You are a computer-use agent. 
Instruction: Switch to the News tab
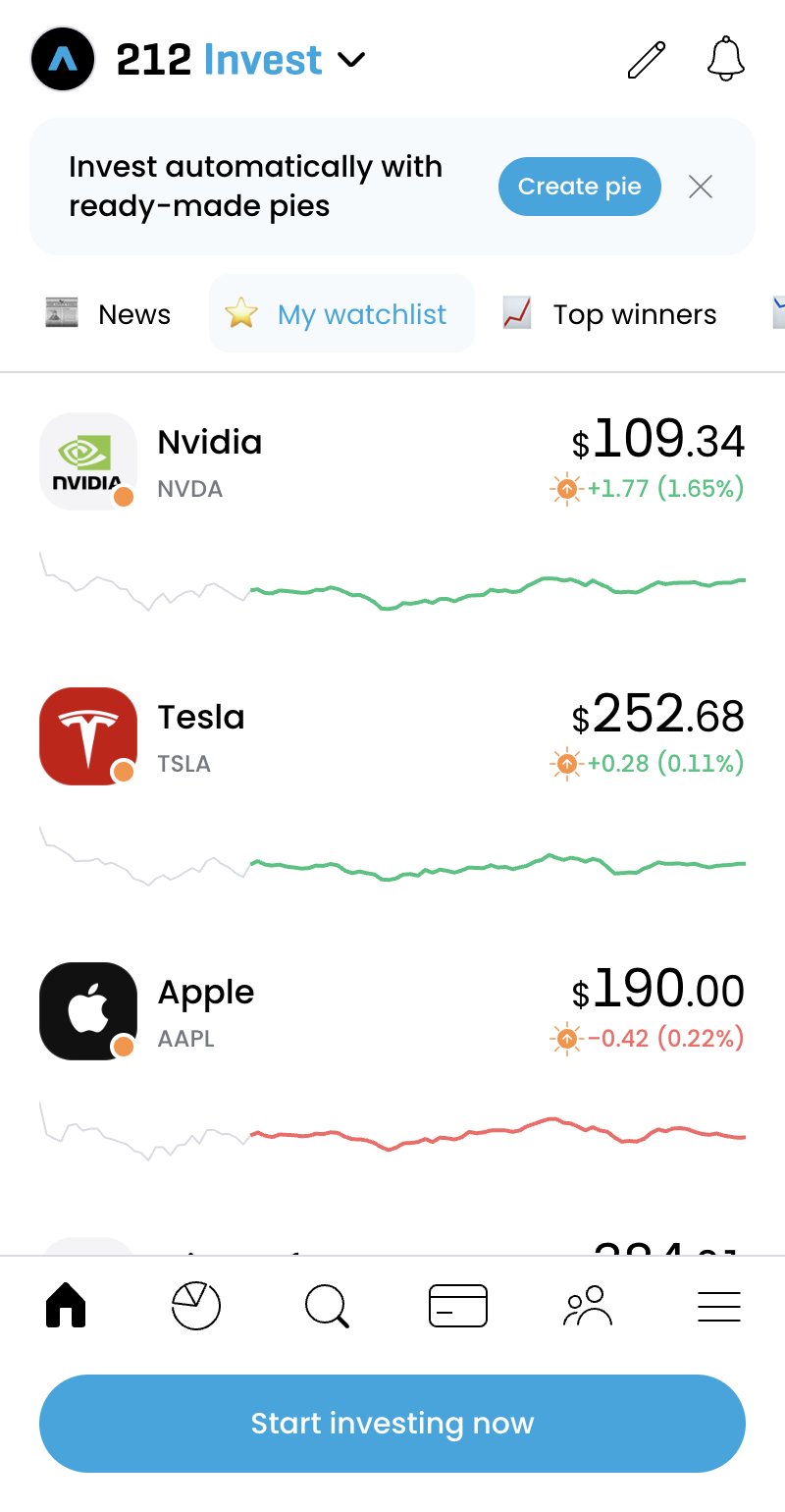110,314
